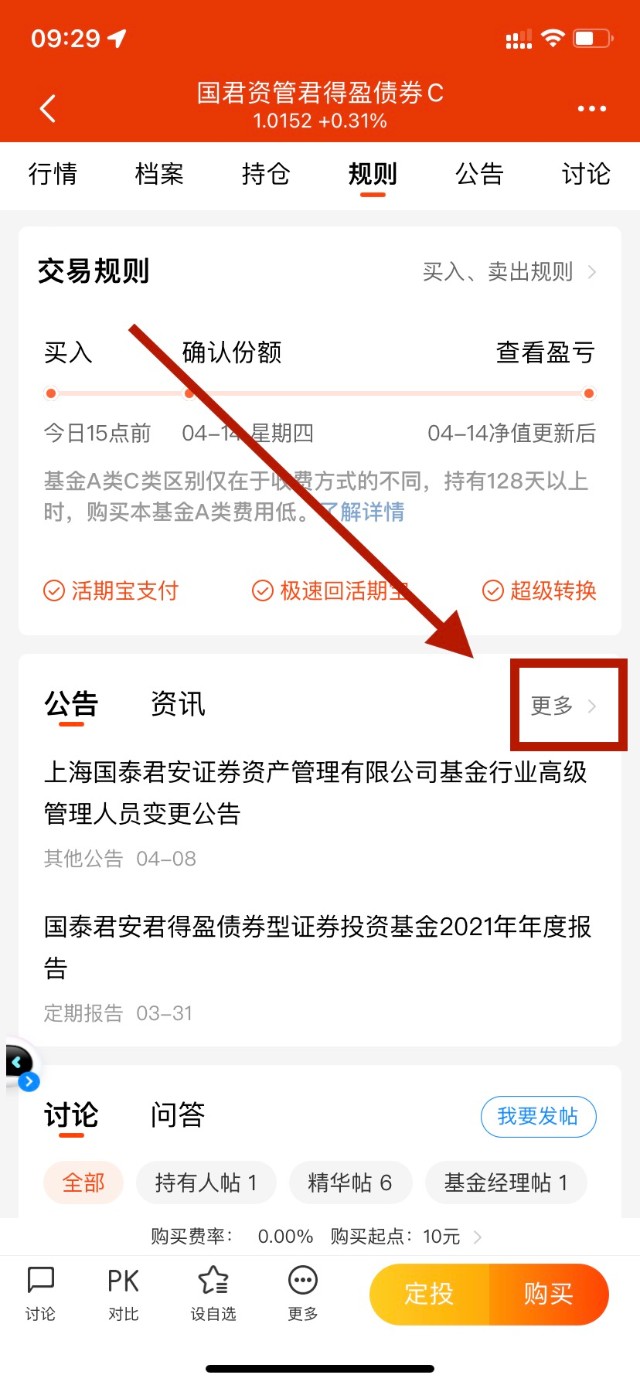Open PK 对比 in bottom bar

(x=123, y=1295)
